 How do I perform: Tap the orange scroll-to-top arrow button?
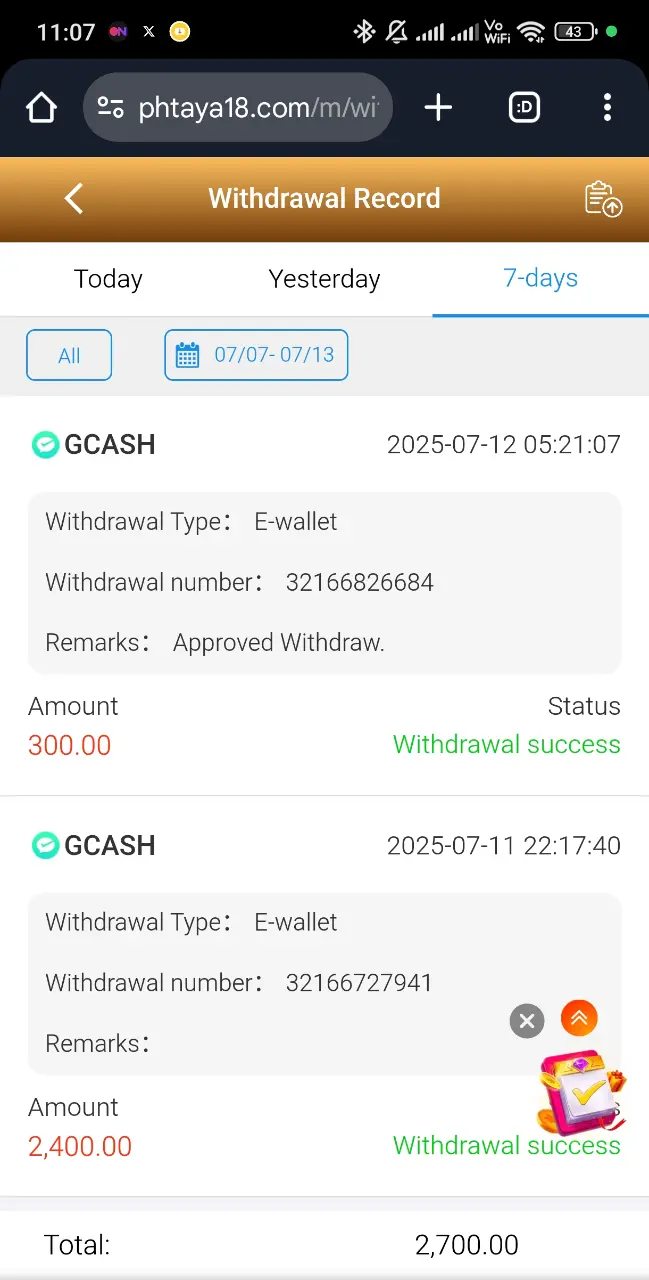tap(579, 1018)
